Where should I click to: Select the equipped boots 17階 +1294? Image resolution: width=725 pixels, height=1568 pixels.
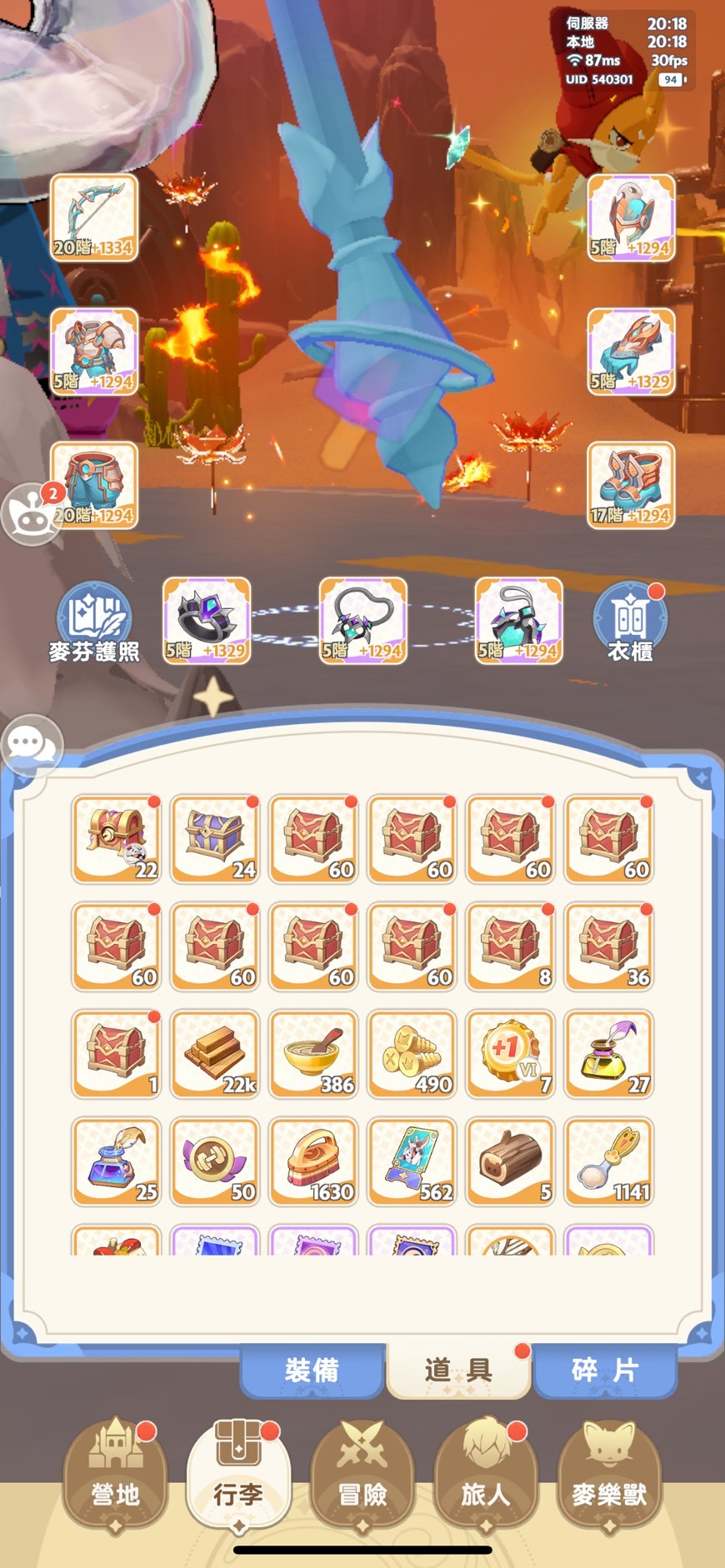[631, 486]
